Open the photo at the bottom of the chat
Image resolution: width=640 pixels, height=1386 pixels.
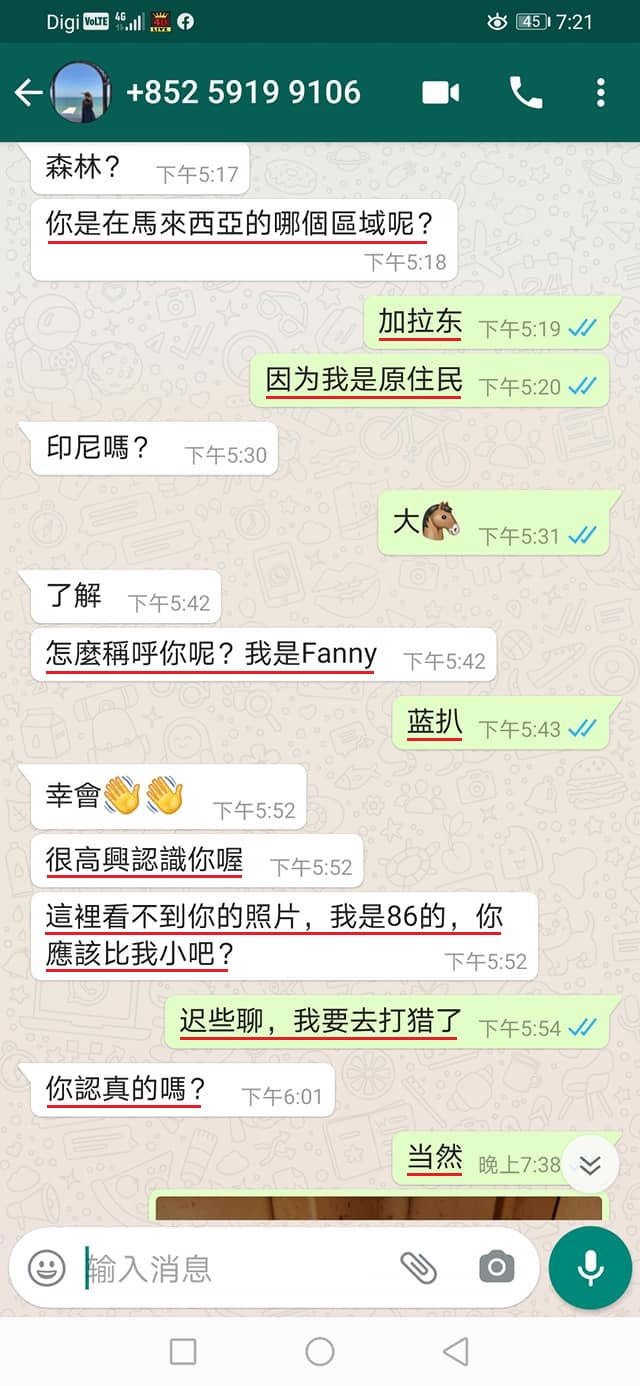(x=378, y=1208)
